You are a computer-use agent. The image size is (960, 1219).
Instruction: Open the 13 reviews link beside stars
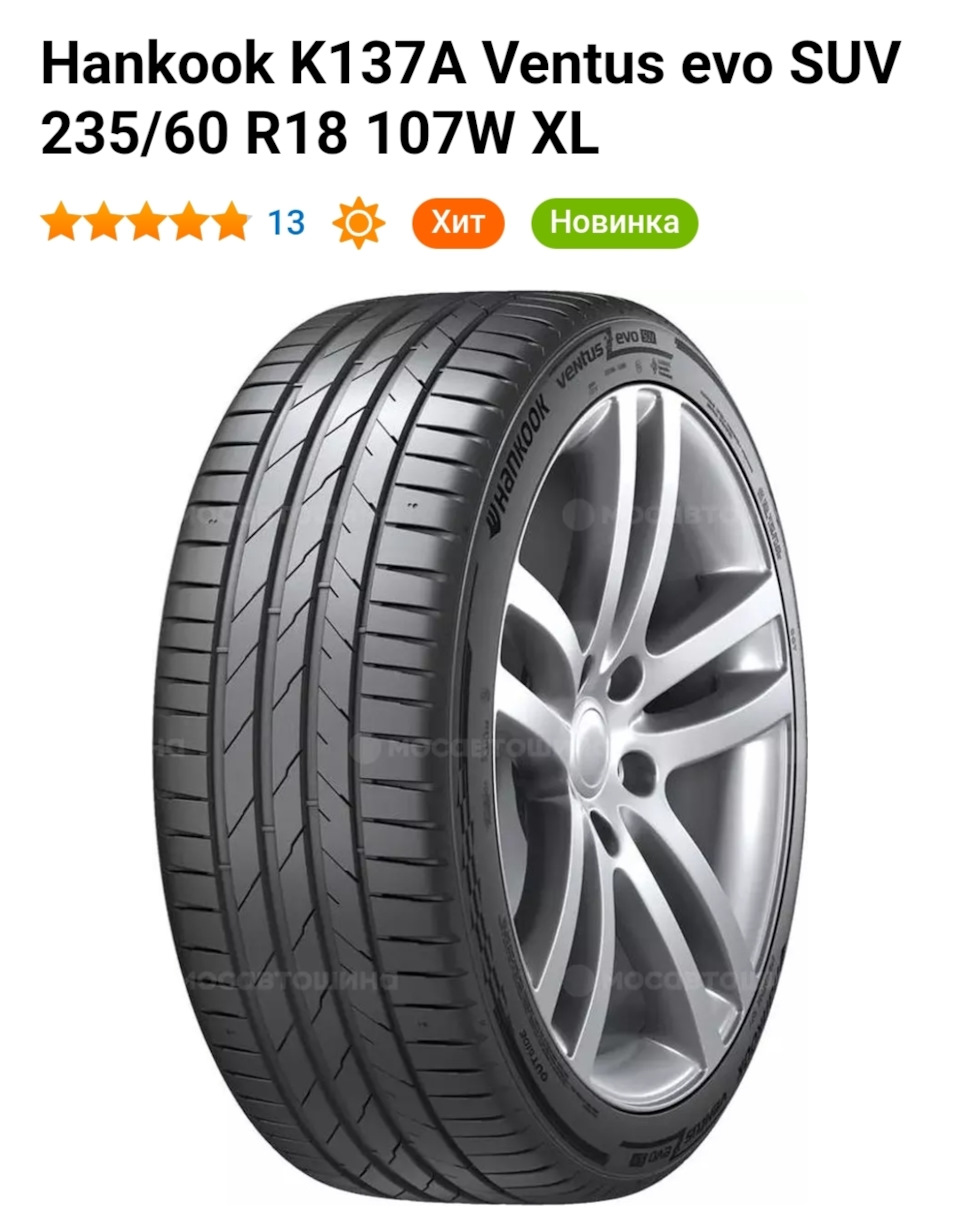tap(286, 222)
